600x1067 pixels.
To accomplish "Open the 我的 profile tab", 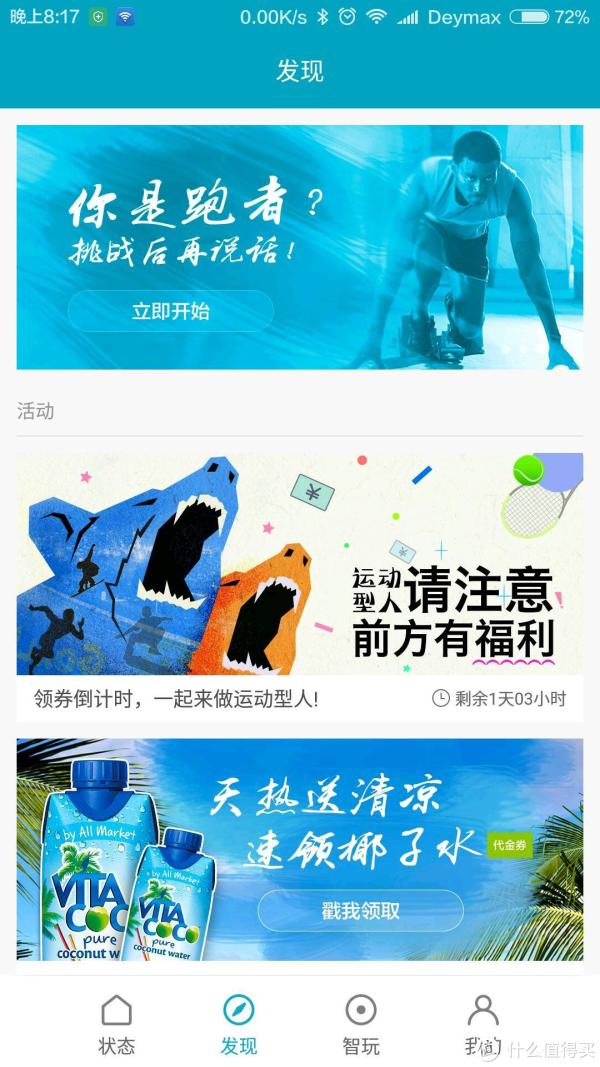I will pos(482,1025).
